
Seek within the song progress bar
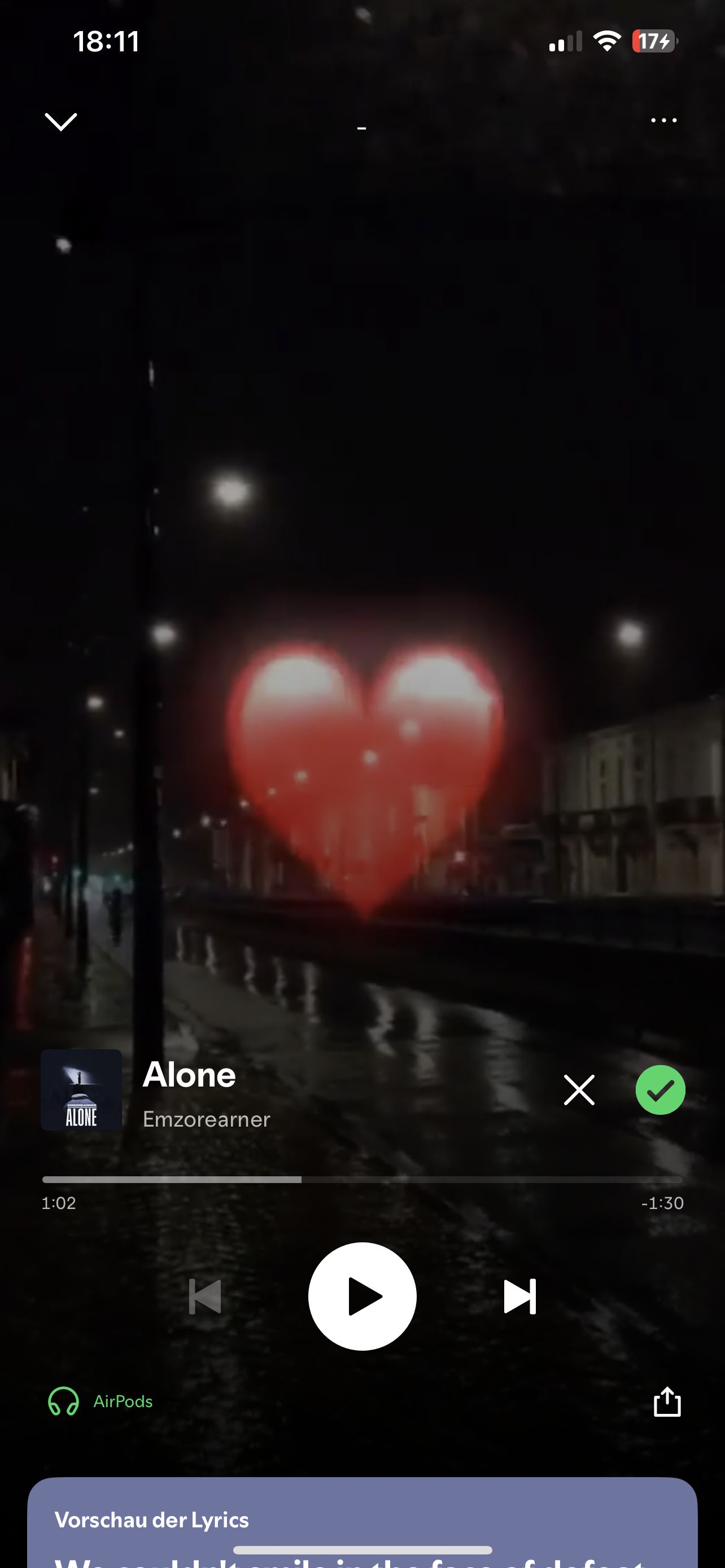pyautogui.click(x=362, y=1180)
